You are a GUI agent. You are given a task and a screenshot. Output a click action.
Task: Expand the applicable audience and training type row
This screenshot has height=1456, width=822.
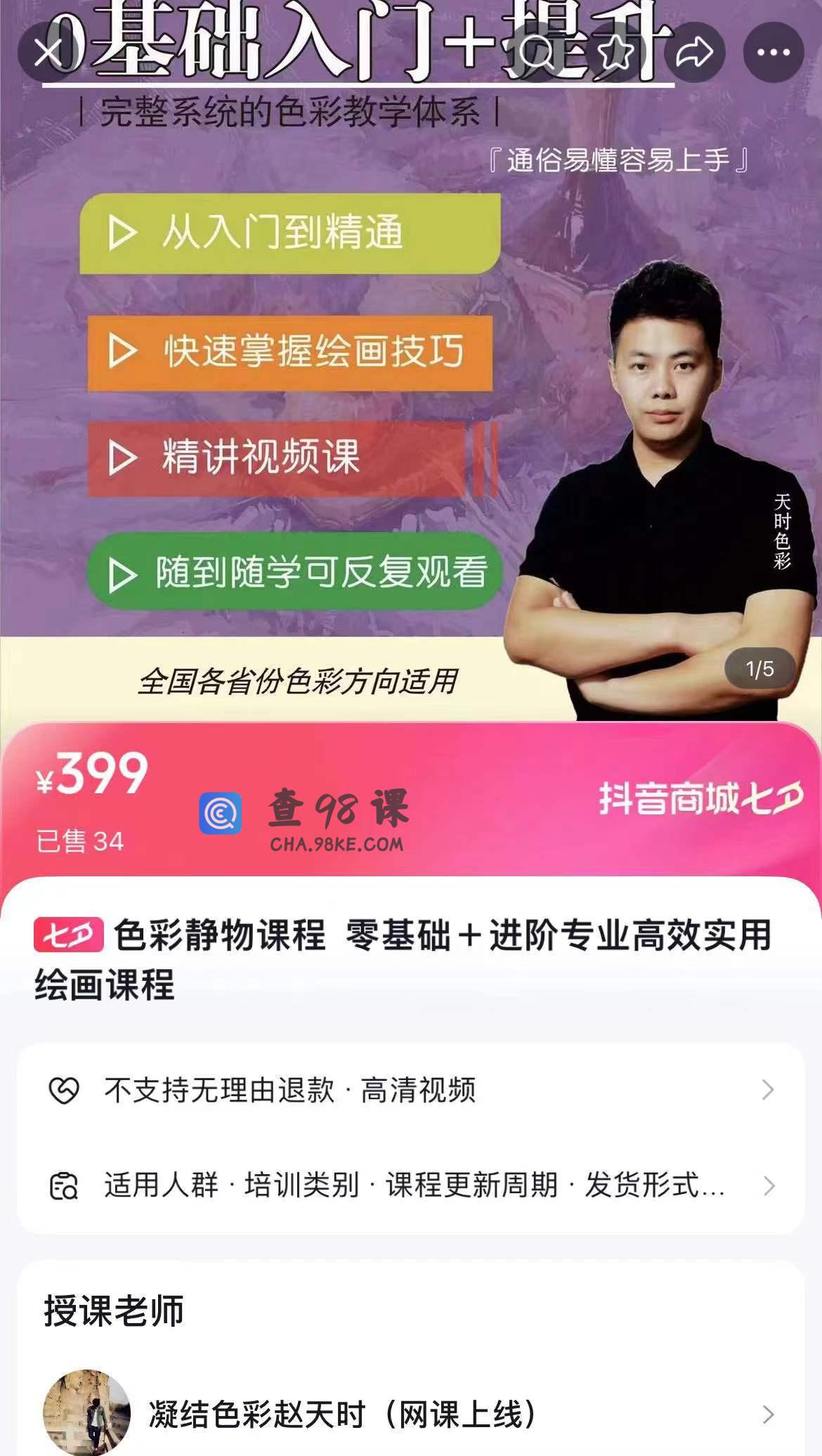pos(411,1185)
